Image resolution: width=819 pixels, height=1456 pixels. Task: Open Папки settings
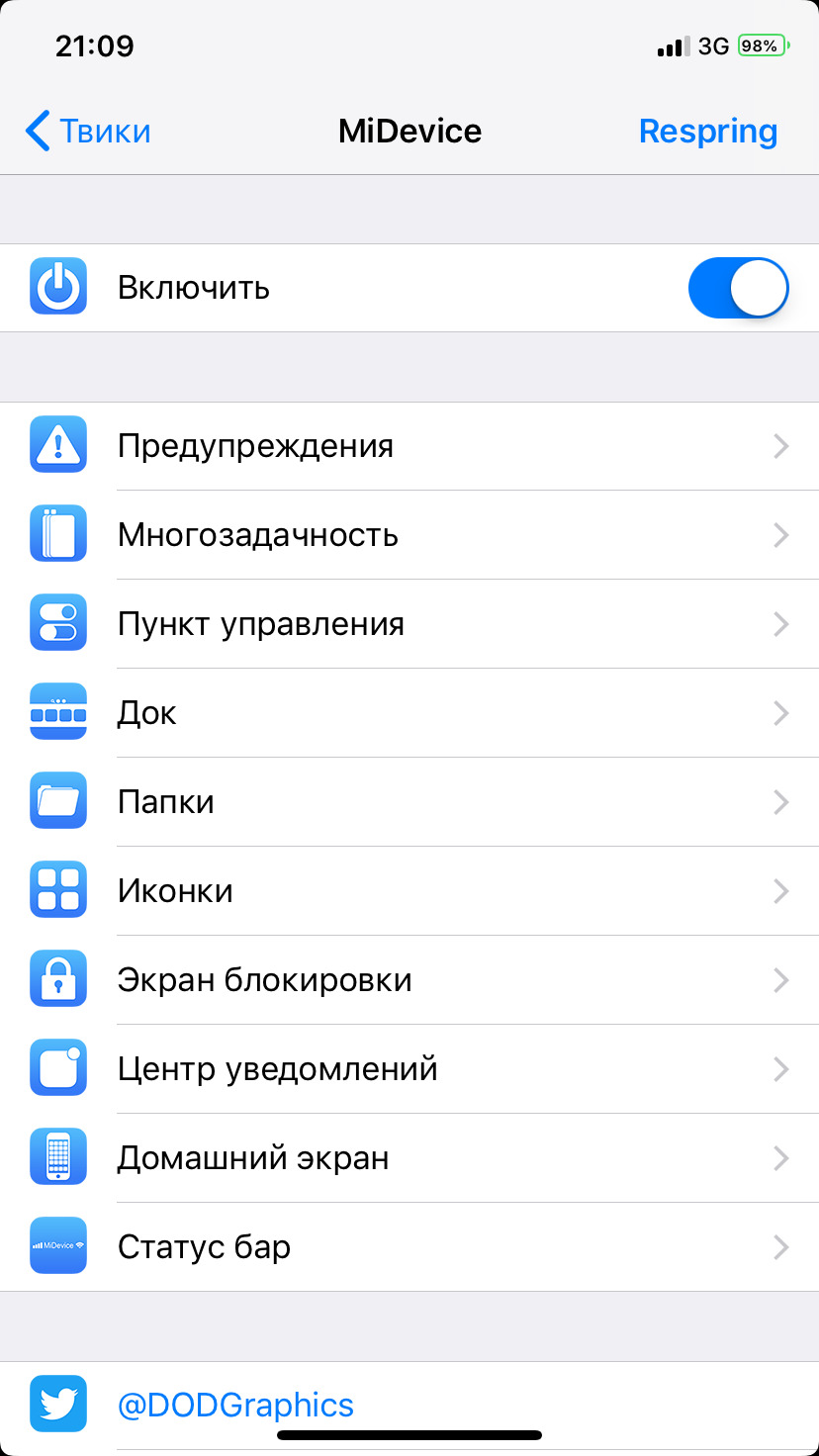409,802
